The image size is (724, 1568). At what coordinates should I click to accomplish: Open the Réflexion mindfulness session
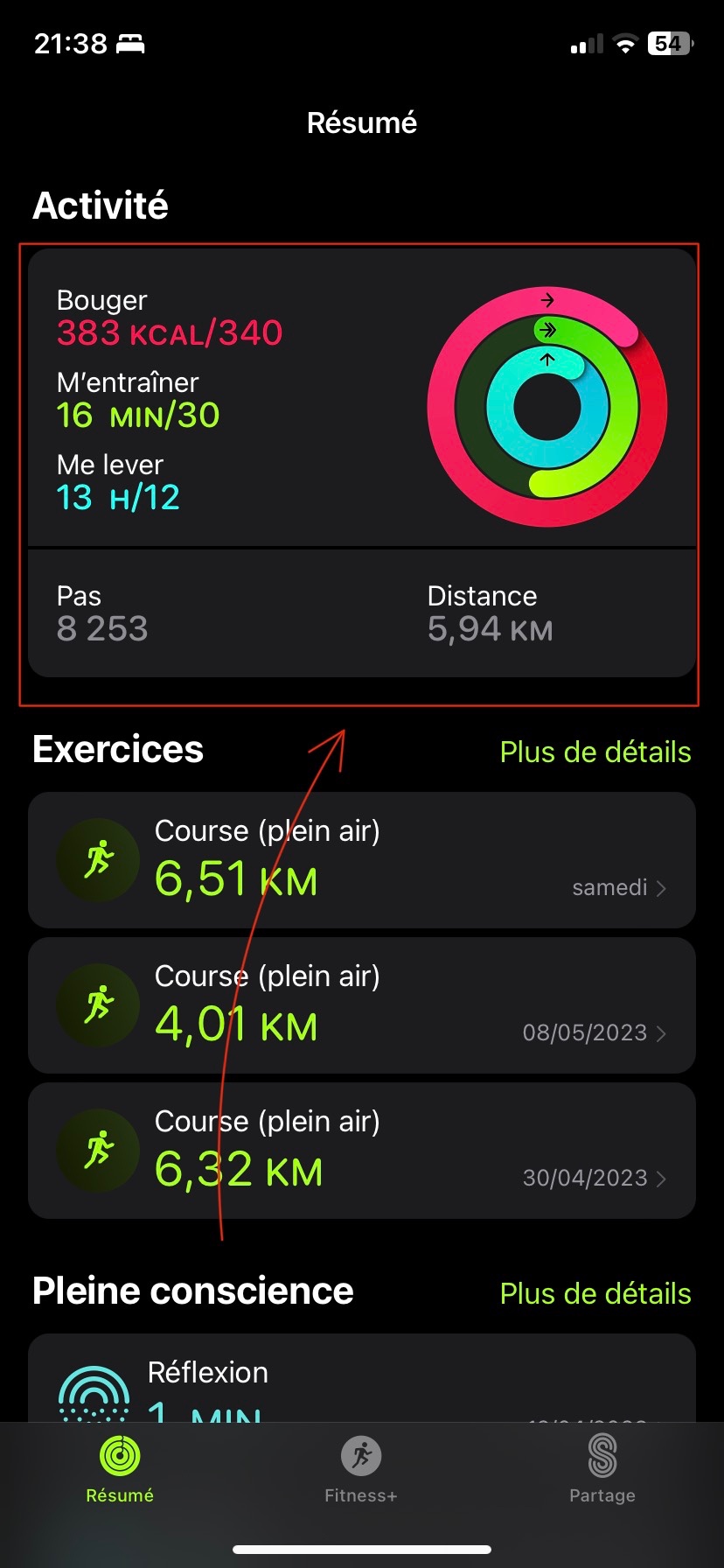click(361, 1382)
